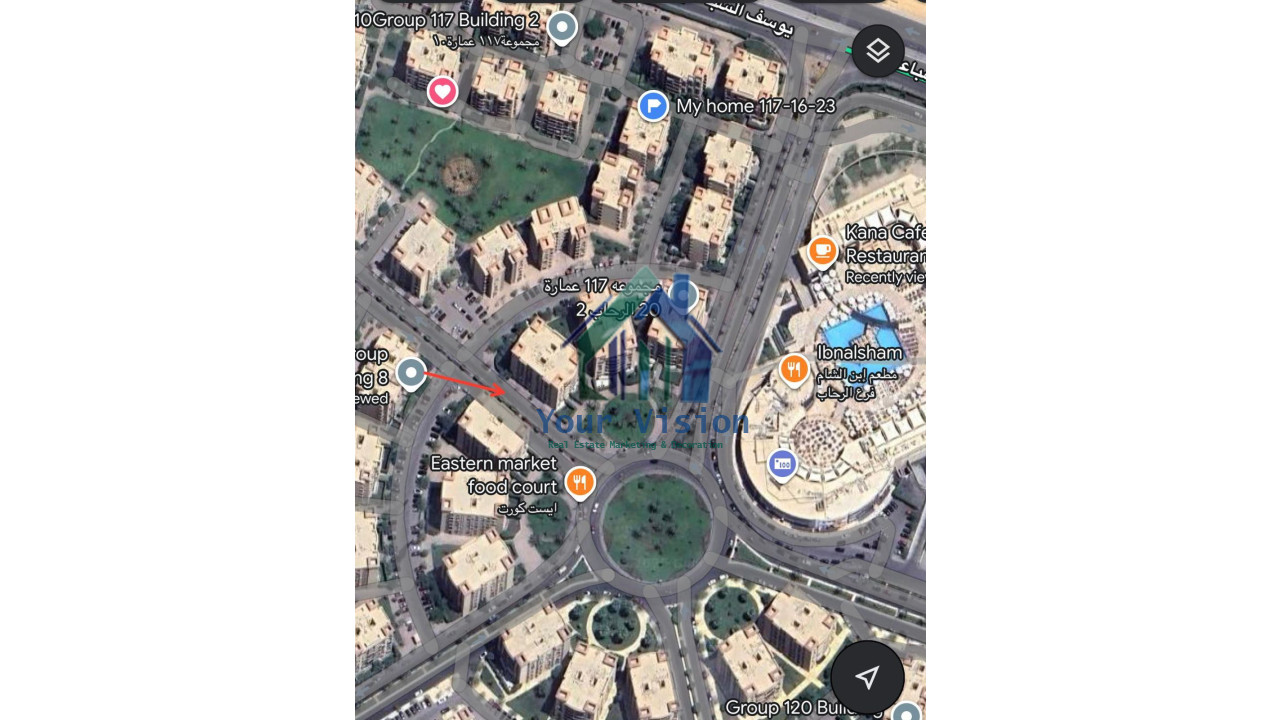Tap the my location arrow button
The image size is (1280, 720).
coord(867,677)
